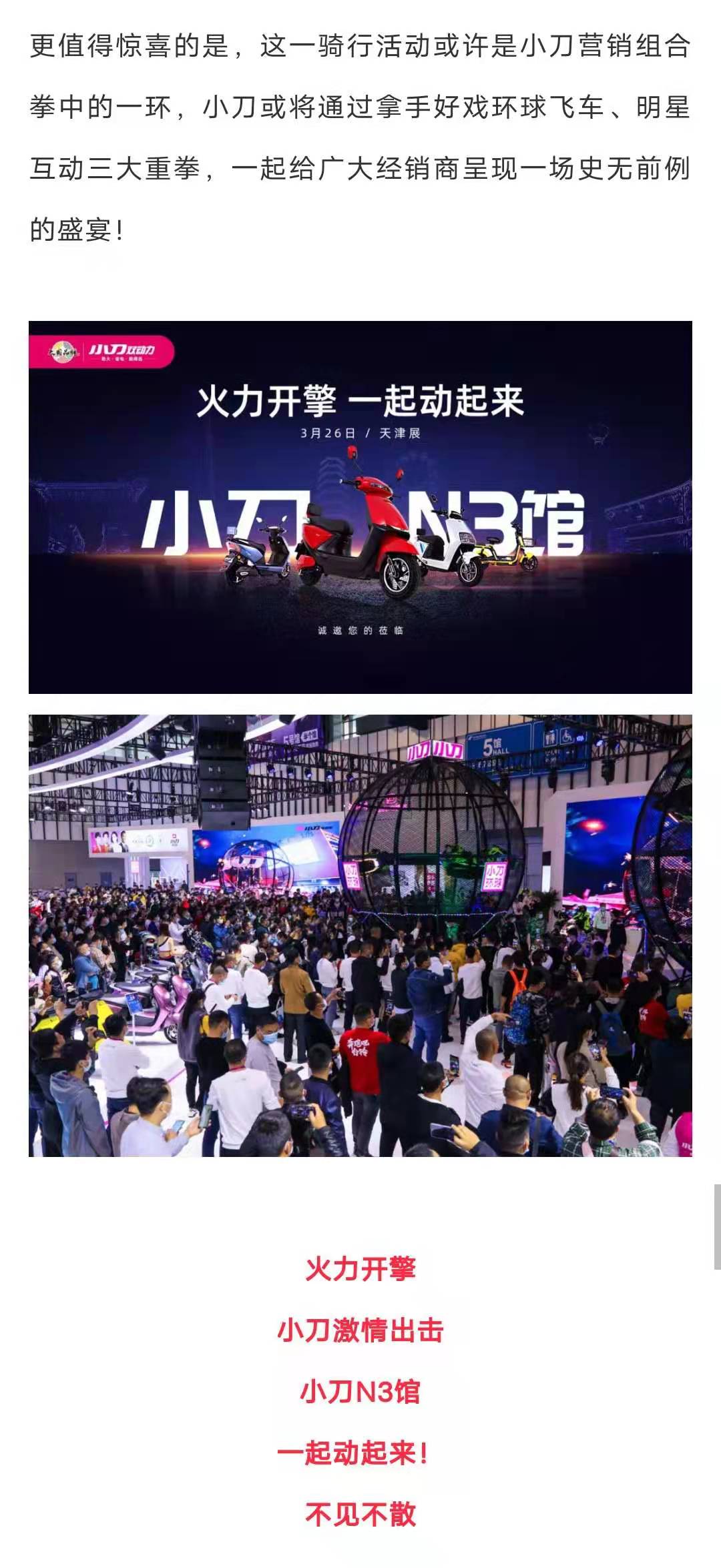
Task: Open the 小刀N3馆 poster image
Action: tap(360, 507)
